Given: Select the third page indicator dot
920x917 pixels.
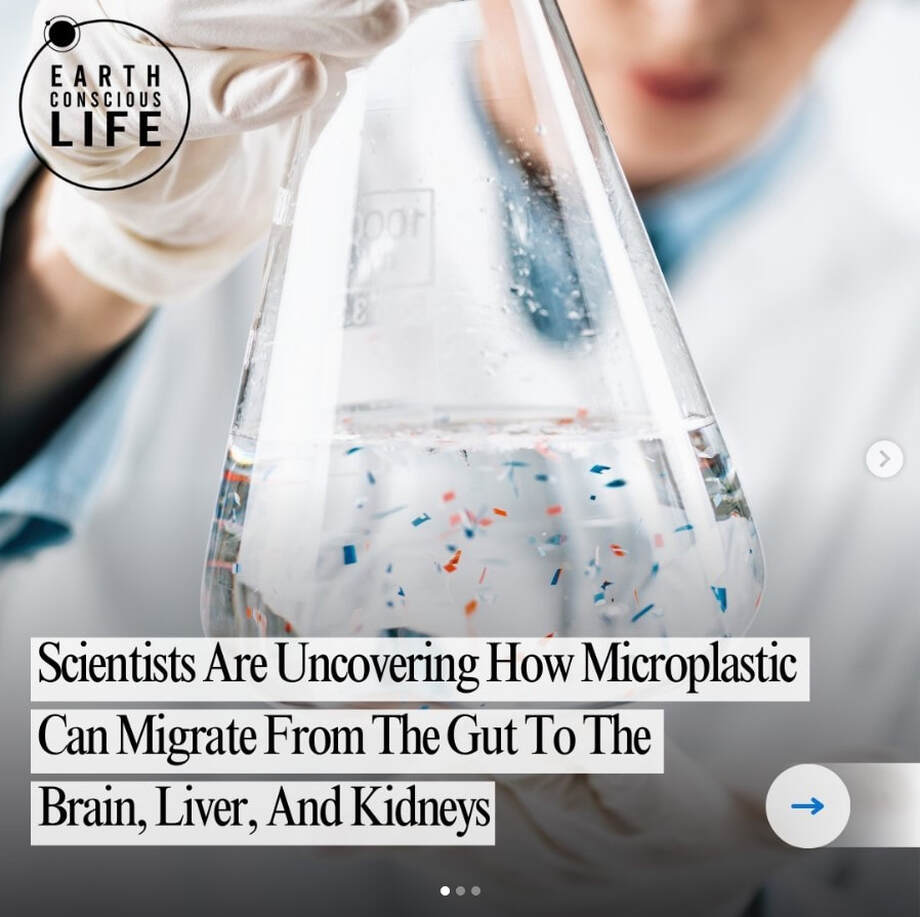Looking at the screenshot, I should tap(476, 890).
